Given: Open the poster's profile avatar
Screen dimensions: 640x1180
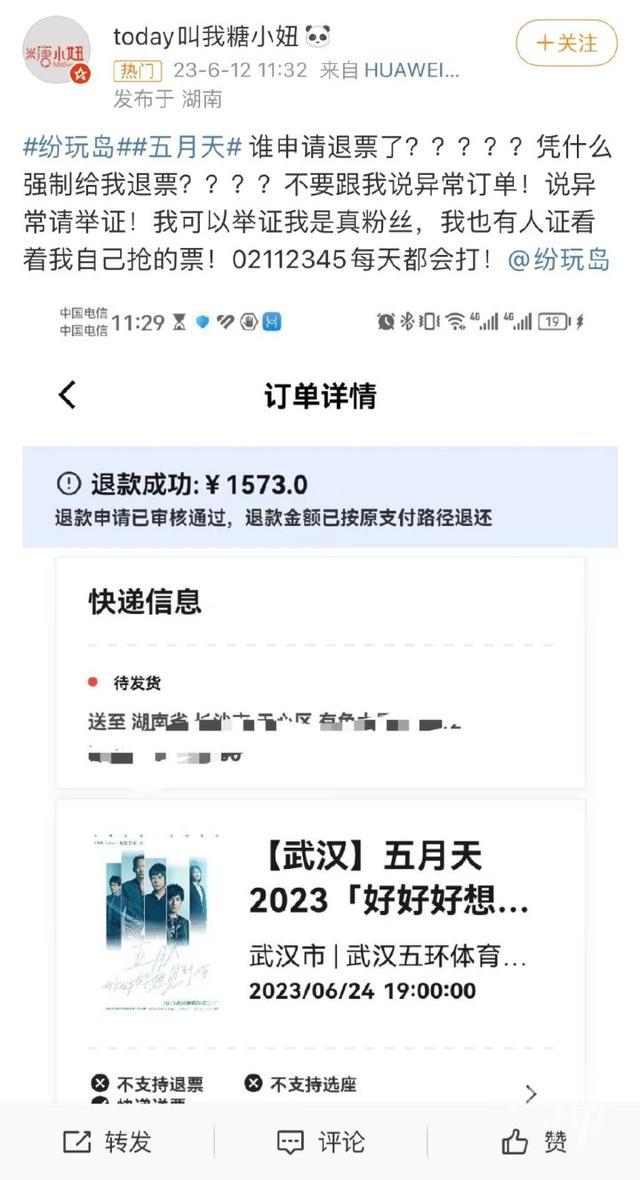Looking at the screenshot, I should pyautogui.click(x=57, y=50).
